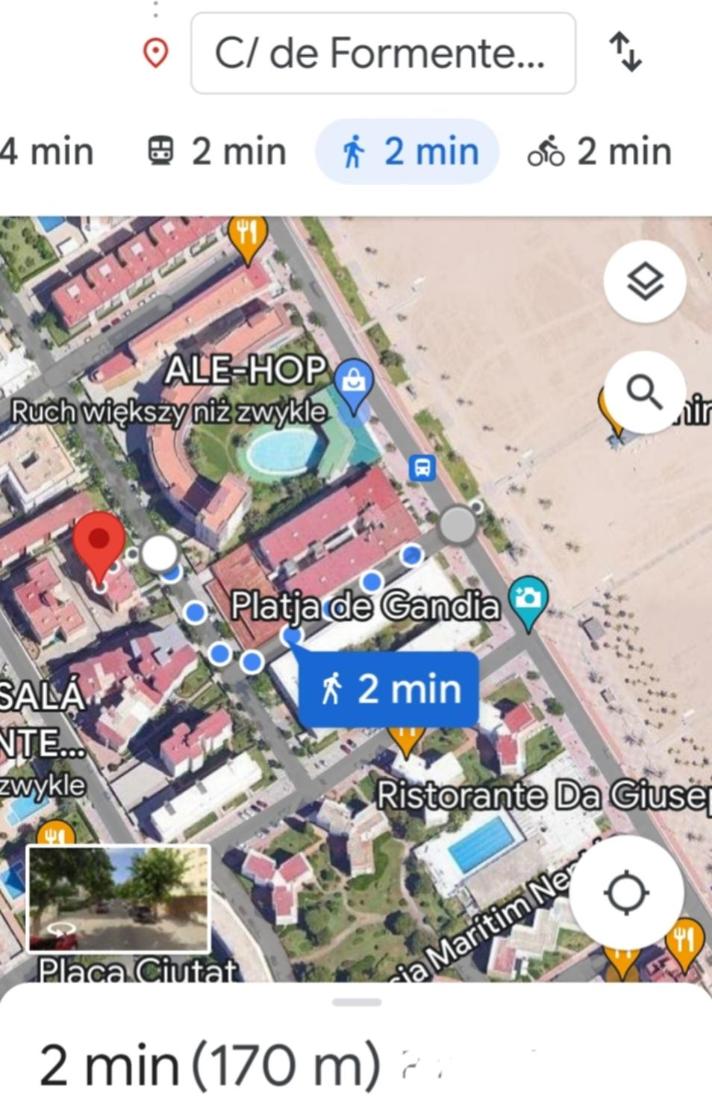Tap the red destination pin
This screenshot has width=712, height=1119.
coord(99,543)
